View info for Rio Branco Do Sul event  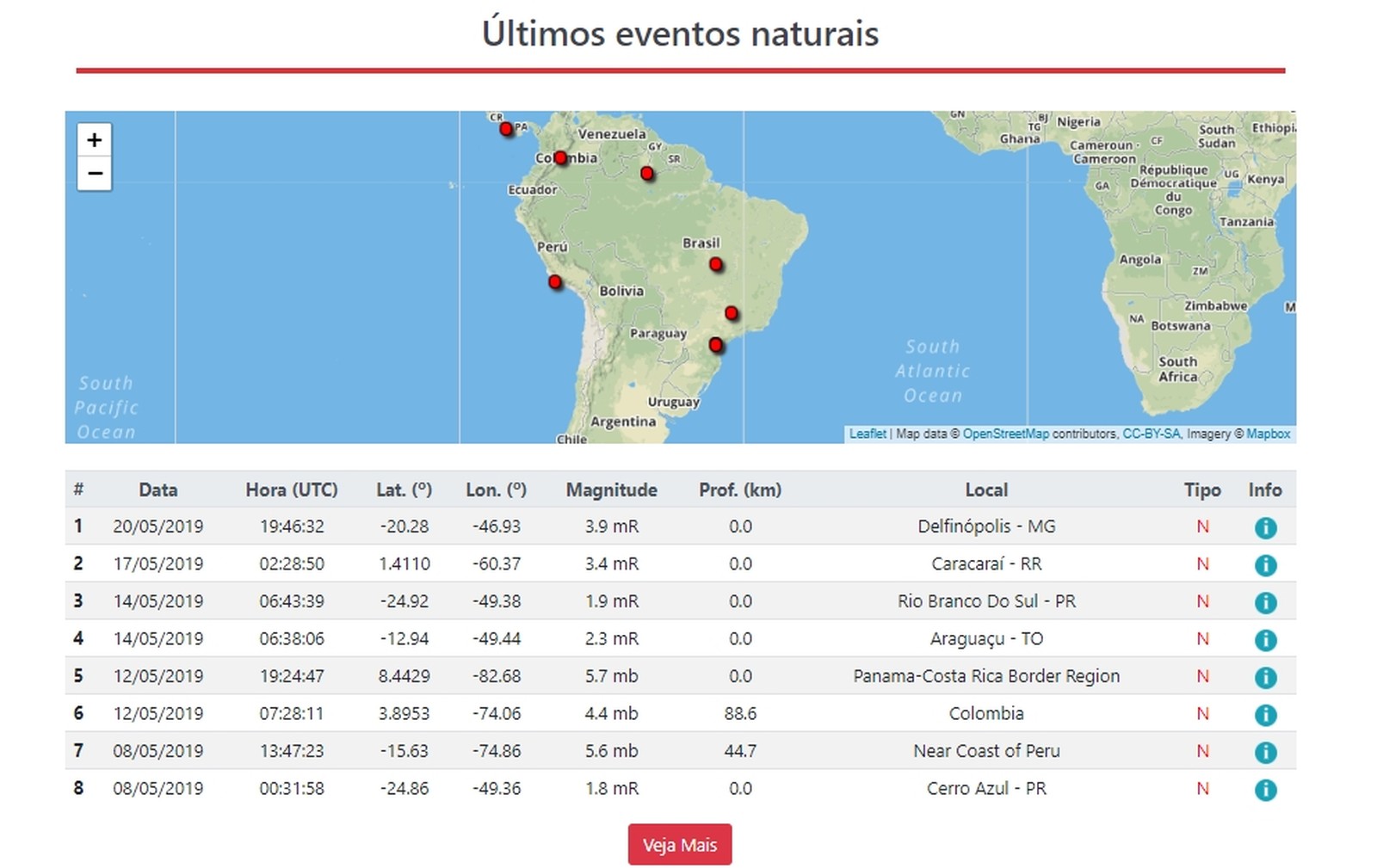[x=1265, y=602]
